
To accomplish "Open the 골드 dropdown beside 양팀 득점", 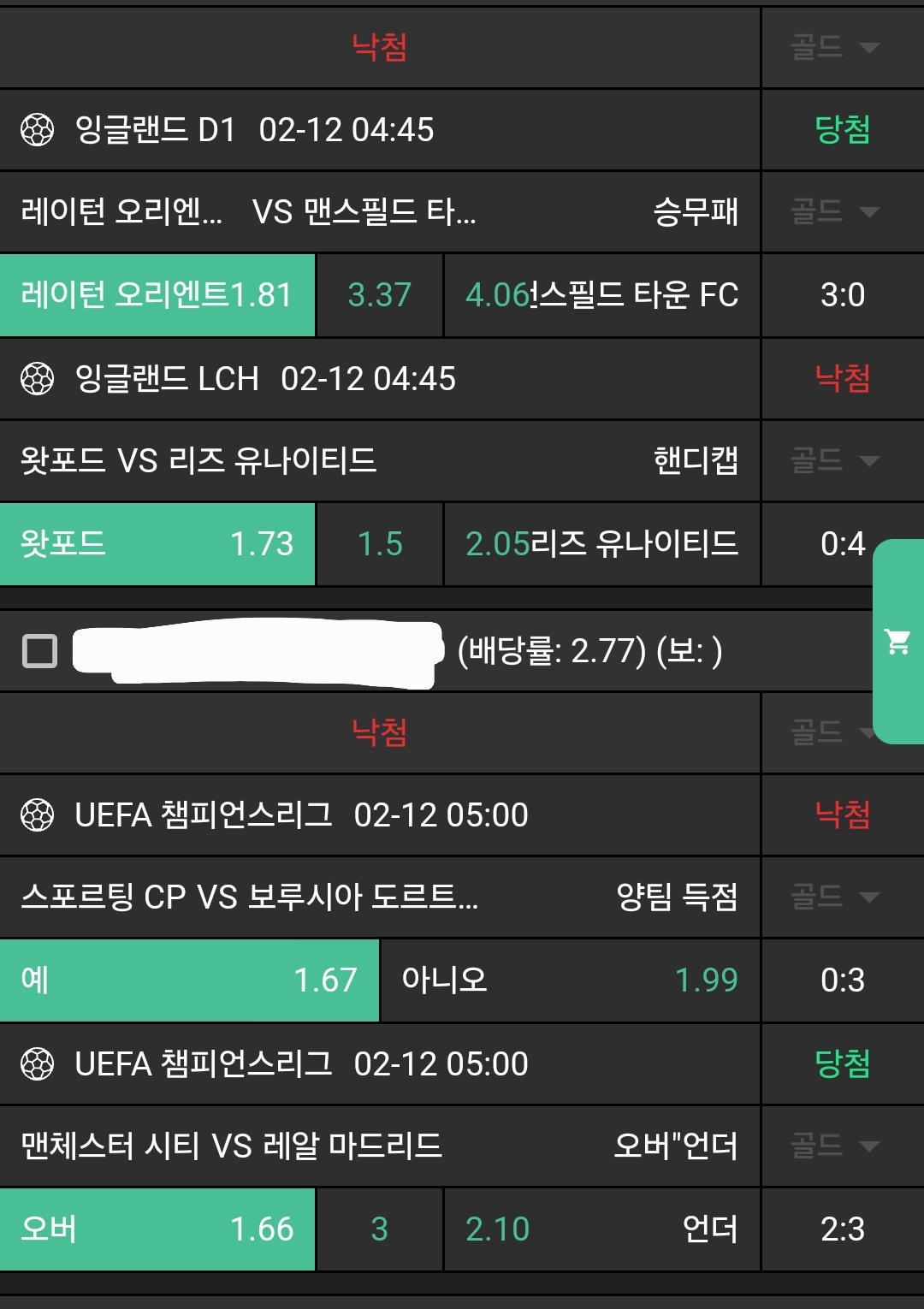I will 835,897.
